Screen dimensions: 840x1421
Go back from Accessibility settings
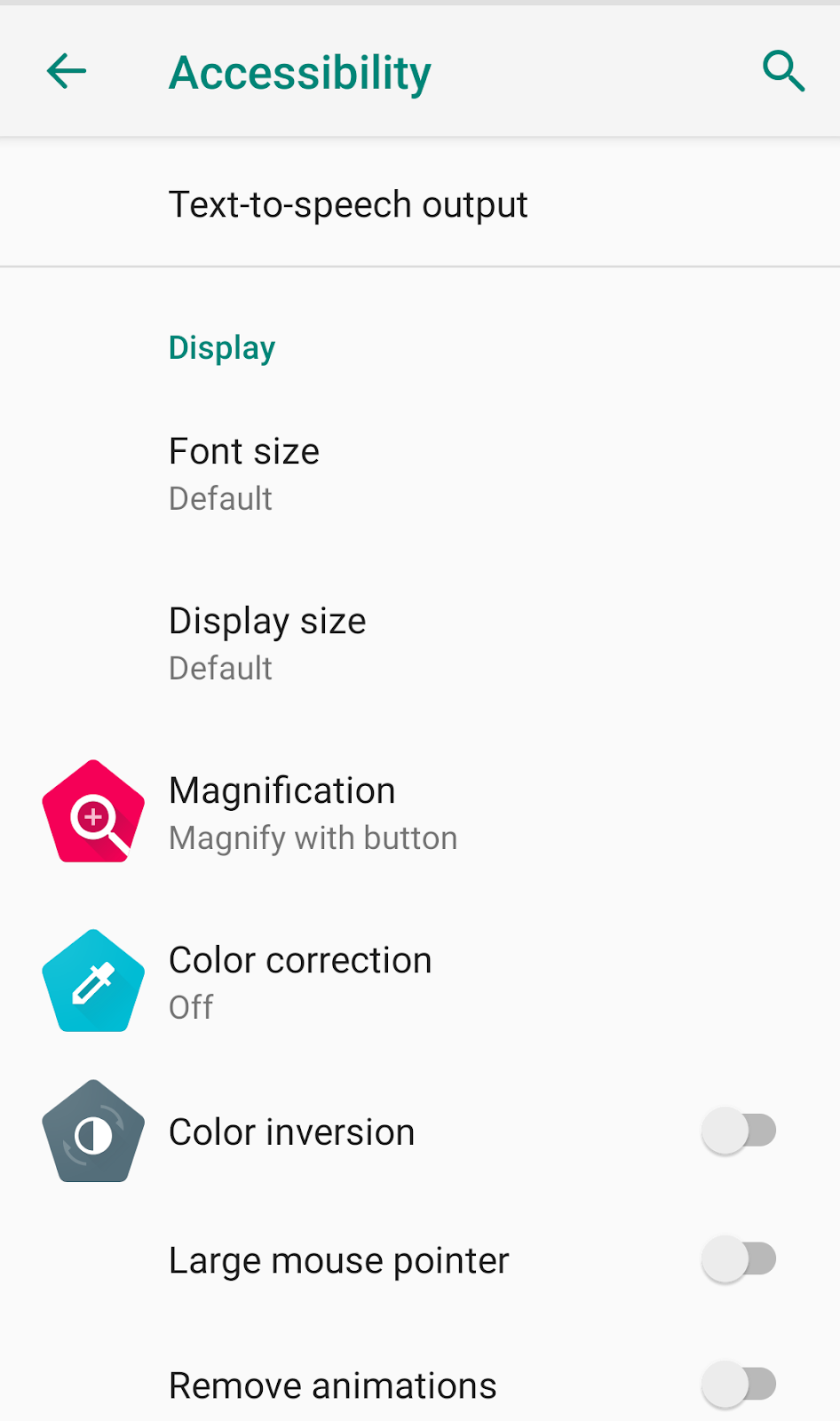(67, 71)
